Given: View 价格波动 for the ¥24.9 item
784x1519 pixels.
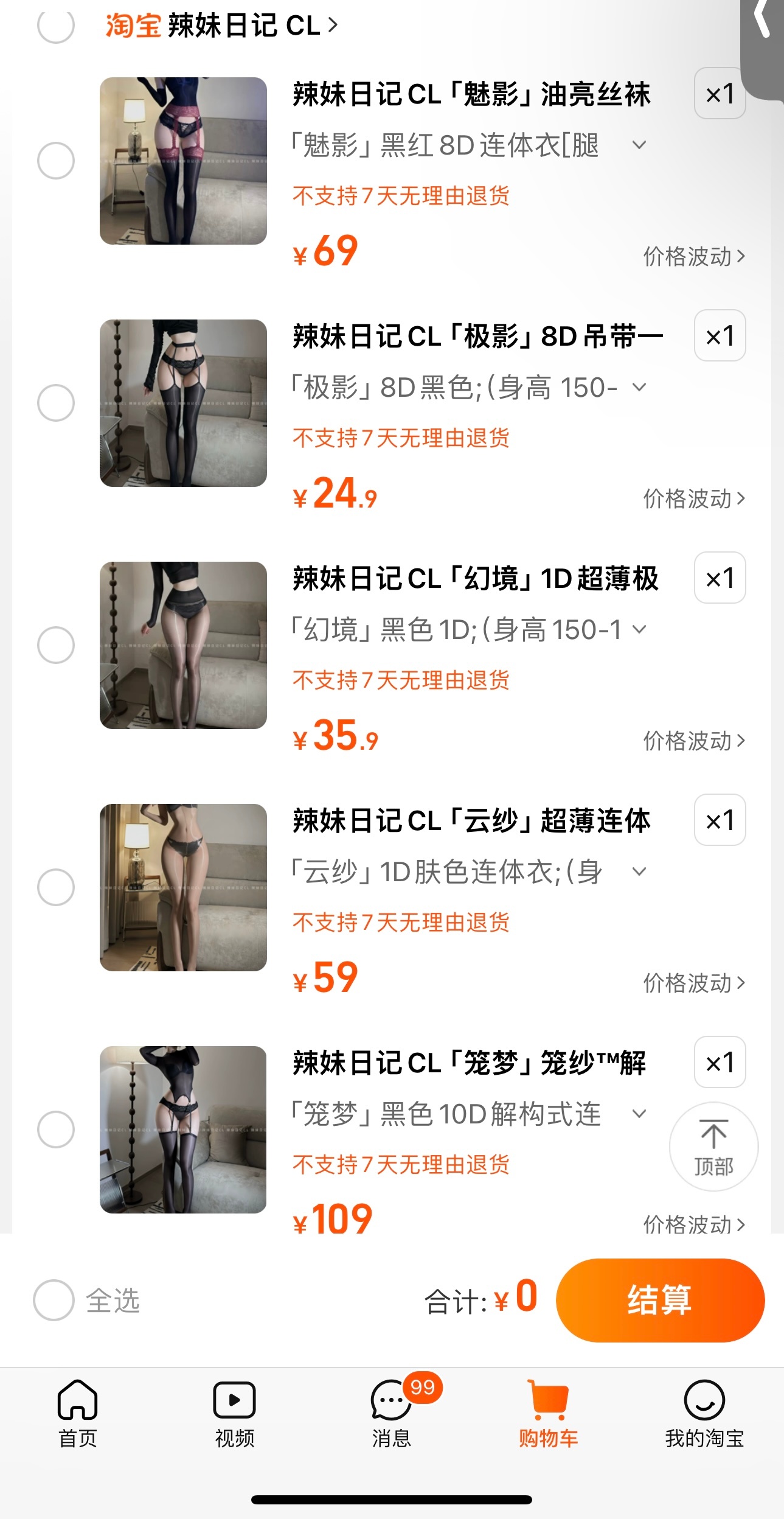Looking at the screenshot, I should 693,499.
